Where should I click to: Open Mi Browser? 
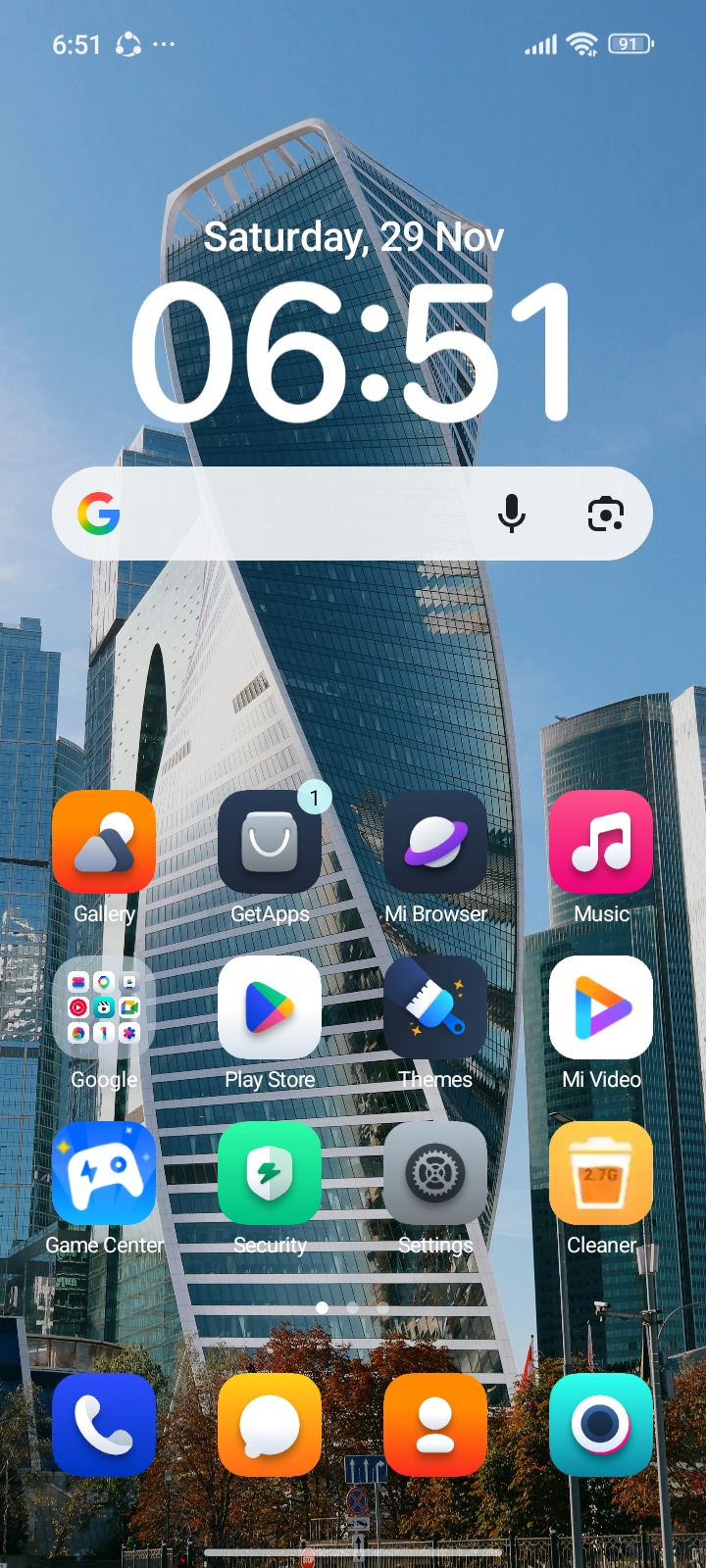tap(435, 842)
